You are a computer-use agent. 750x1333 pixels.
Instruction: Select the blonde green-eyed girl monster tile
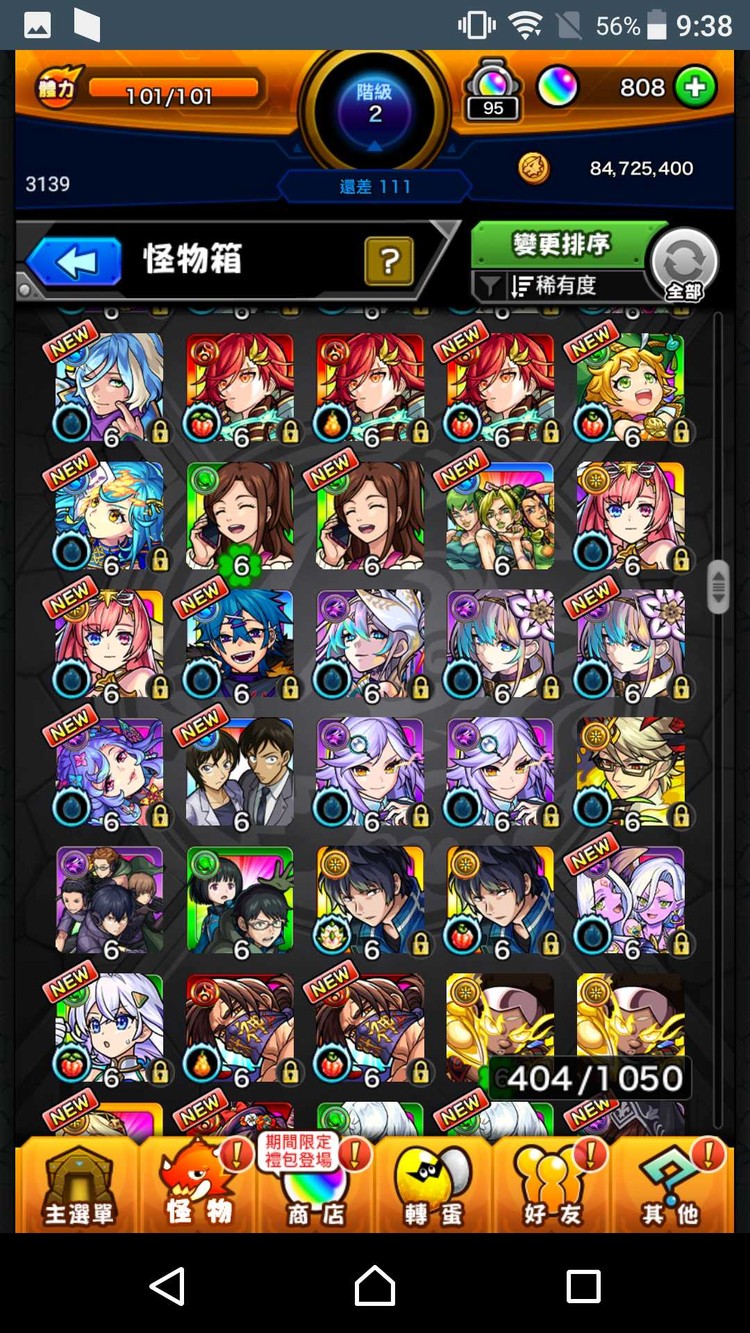pyautogui.click(x=631, y=389)
